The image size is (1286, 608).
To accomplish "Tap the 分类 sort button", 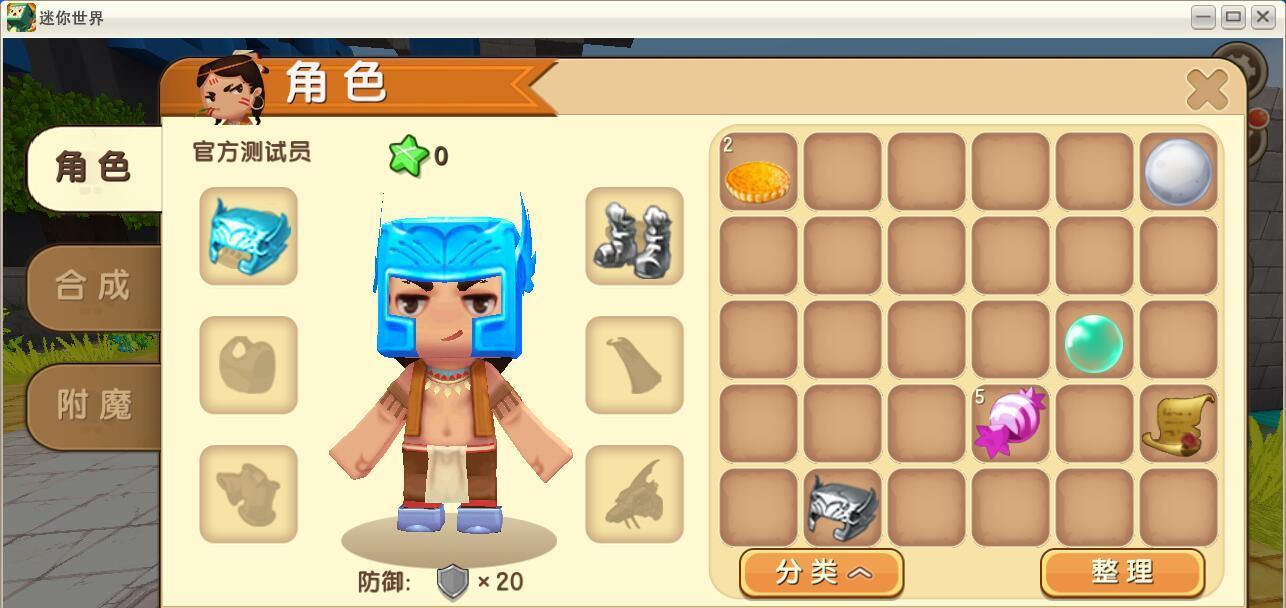I will [821, 572].
